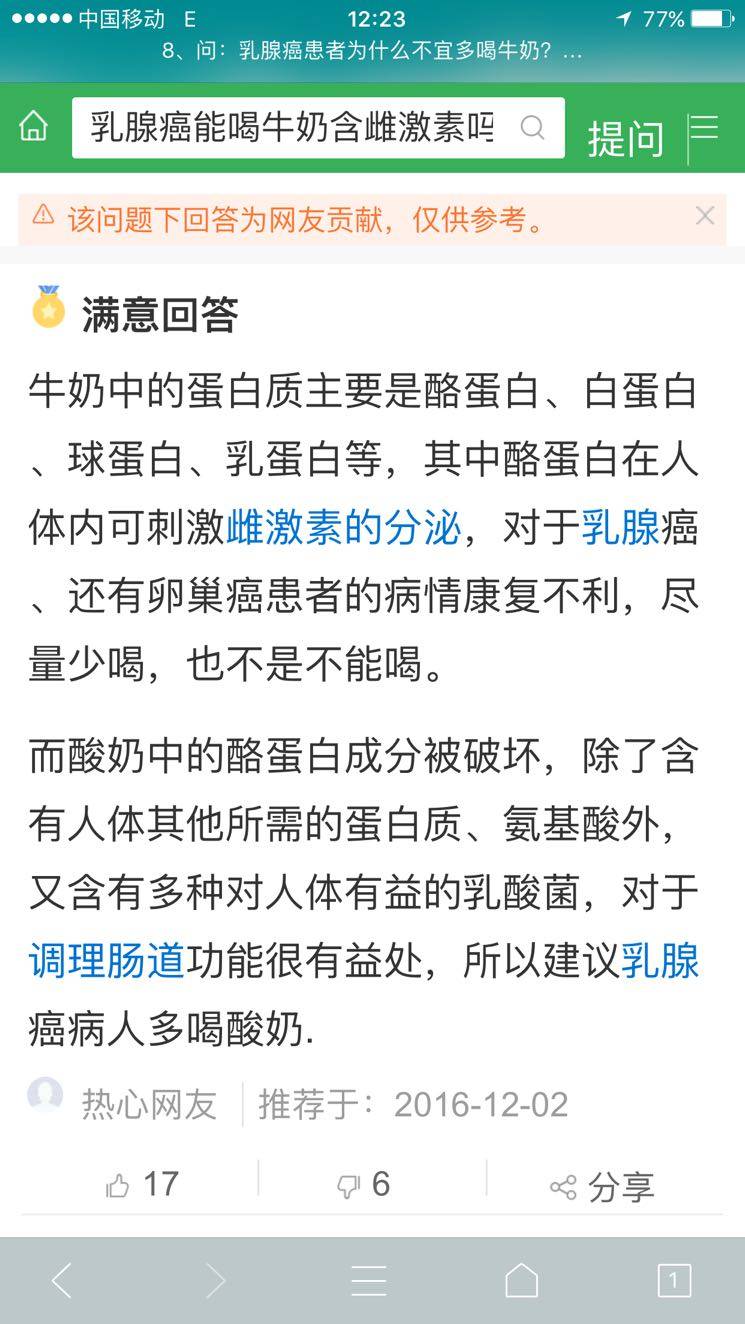Tap the 提问 button
Viewport: 745px width, 1324px height.
point(625,138)
